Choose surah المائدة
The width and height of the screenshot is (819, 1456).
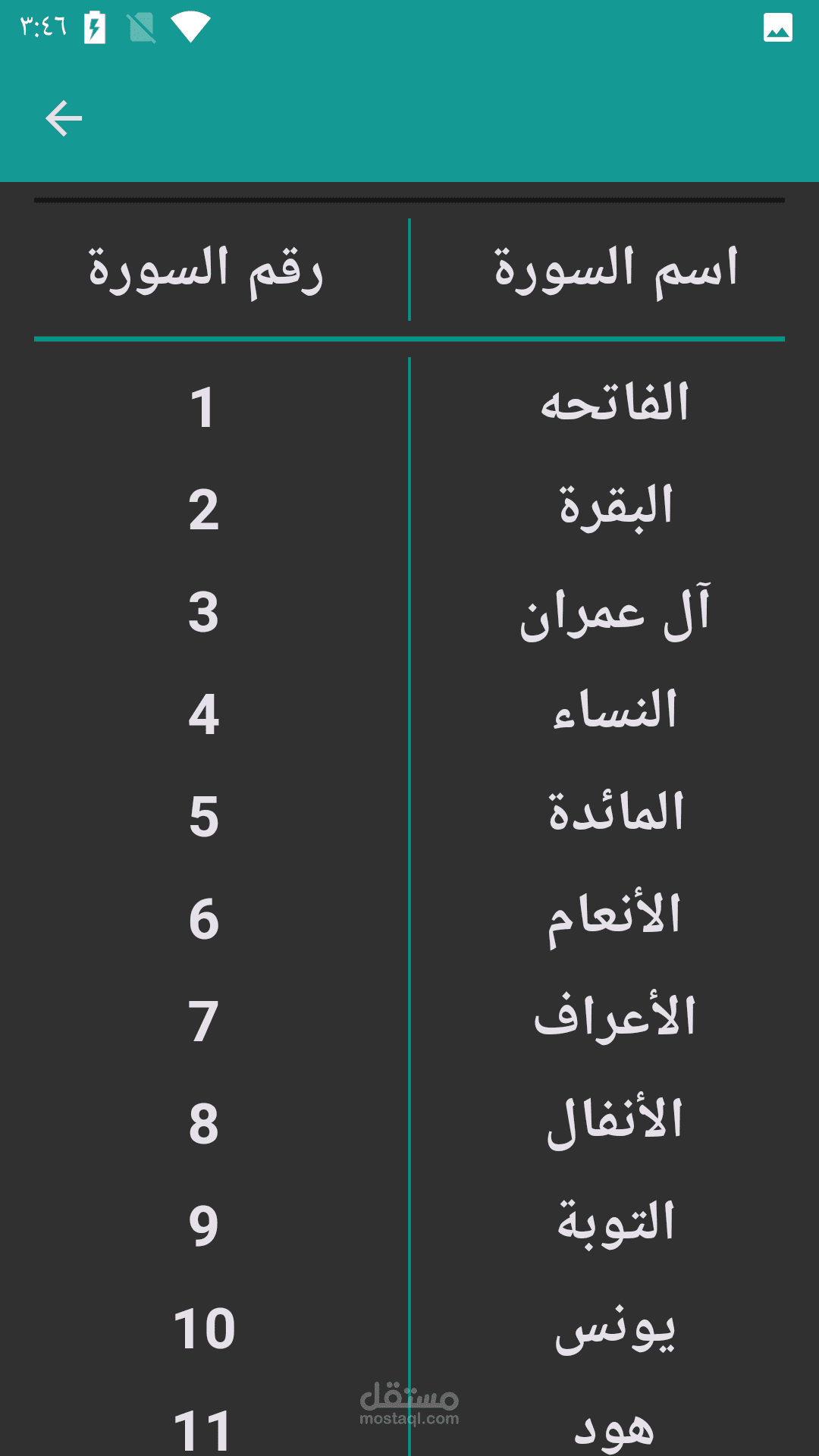coord(616,811)
